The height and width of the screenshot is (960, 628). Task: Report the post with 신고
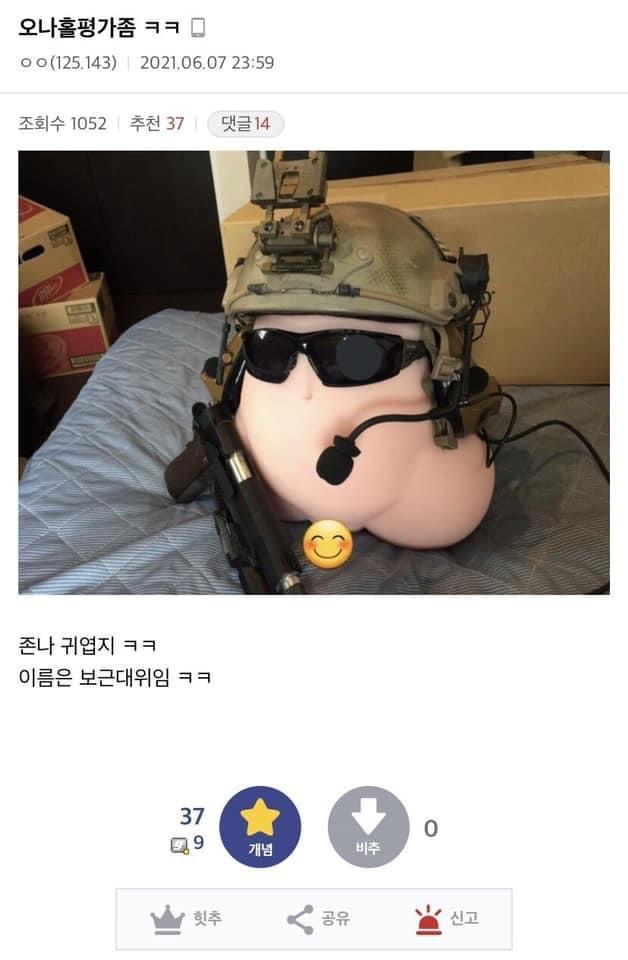click(447, 918)
